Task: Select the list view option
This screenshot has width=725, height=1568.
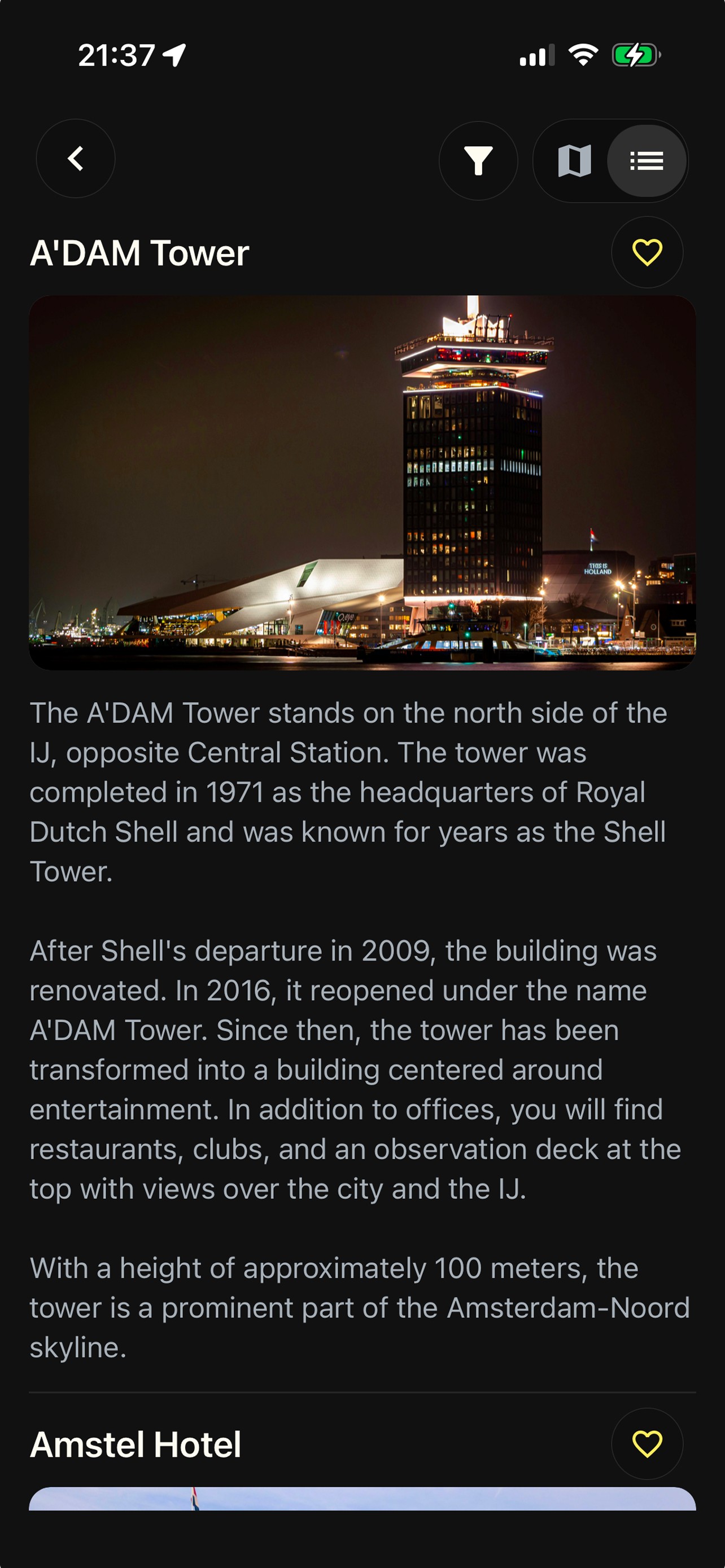Action: pos(647,161)
